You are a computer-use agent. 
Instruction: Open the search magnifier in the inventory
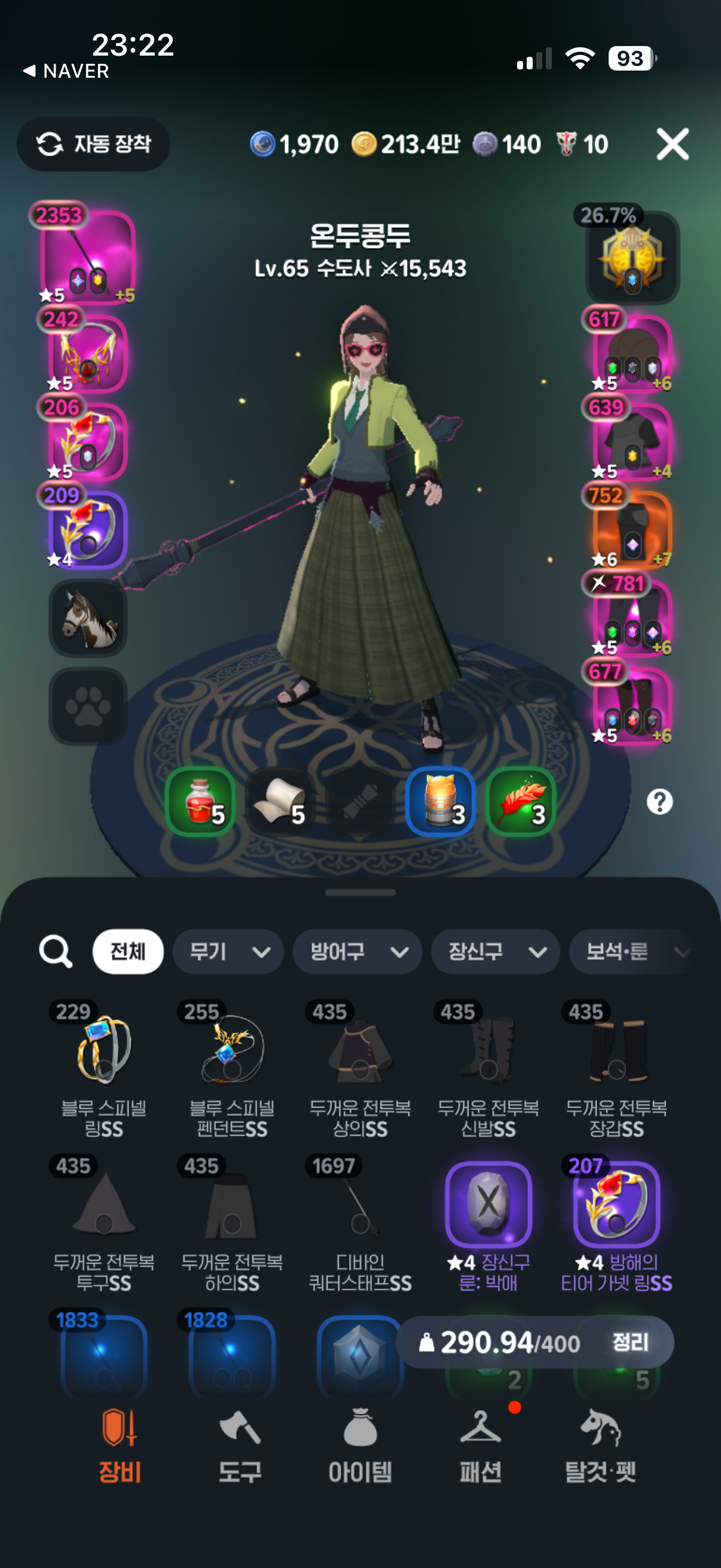tap(57, 951)
